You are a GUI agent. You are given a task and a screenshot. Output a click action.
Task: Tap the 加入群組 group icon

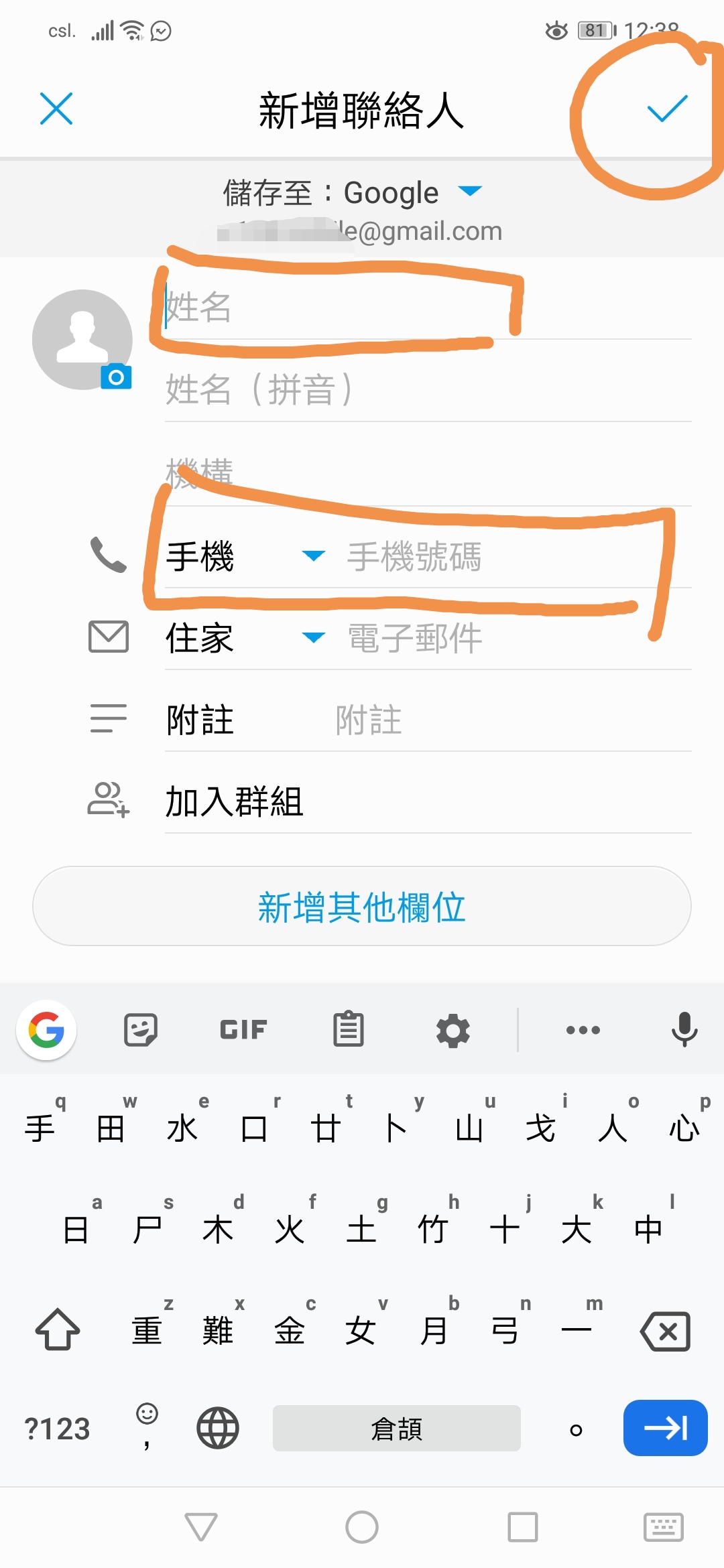pyautogui.click(x=107, y=801)
